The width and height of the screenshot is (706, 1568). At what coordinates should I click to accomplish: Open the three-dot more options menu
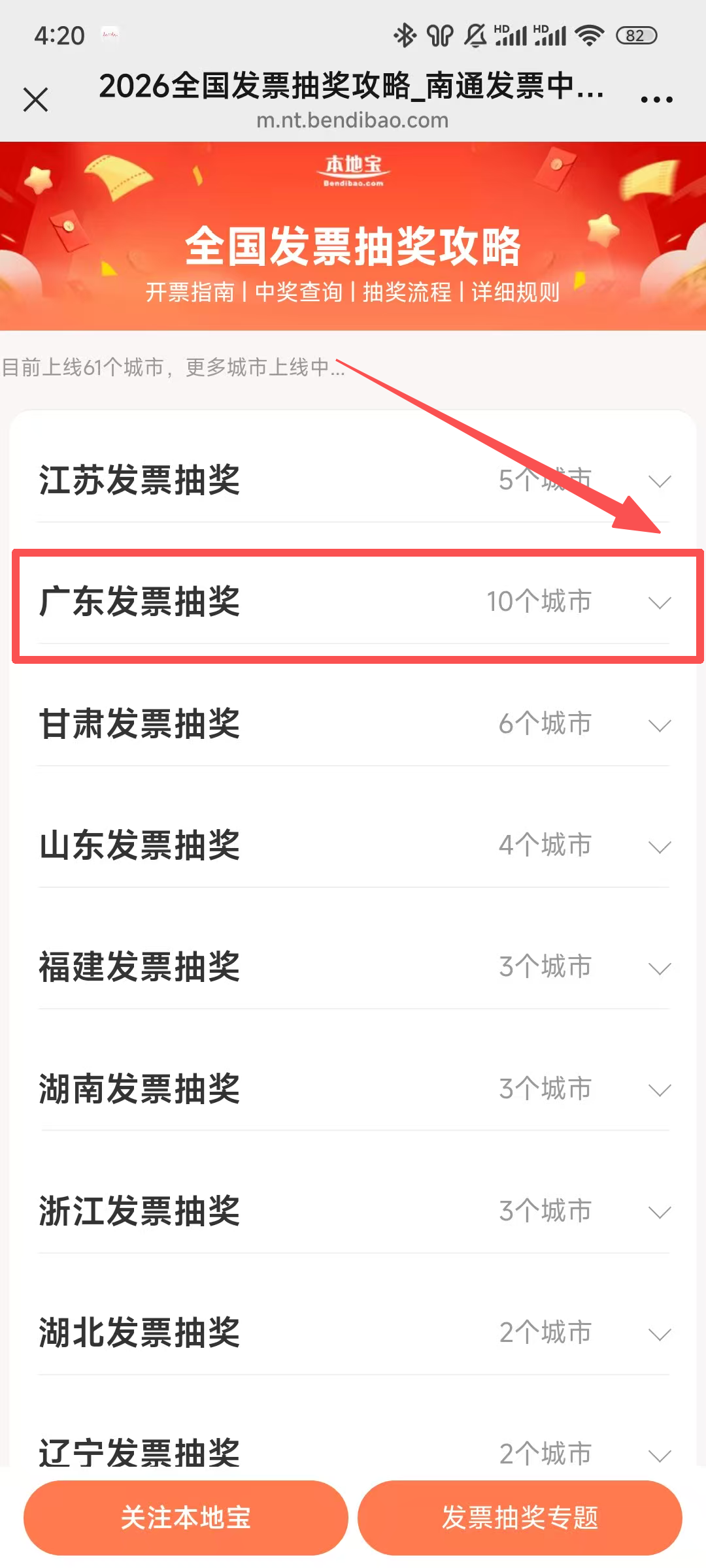[x=656, y=98]
